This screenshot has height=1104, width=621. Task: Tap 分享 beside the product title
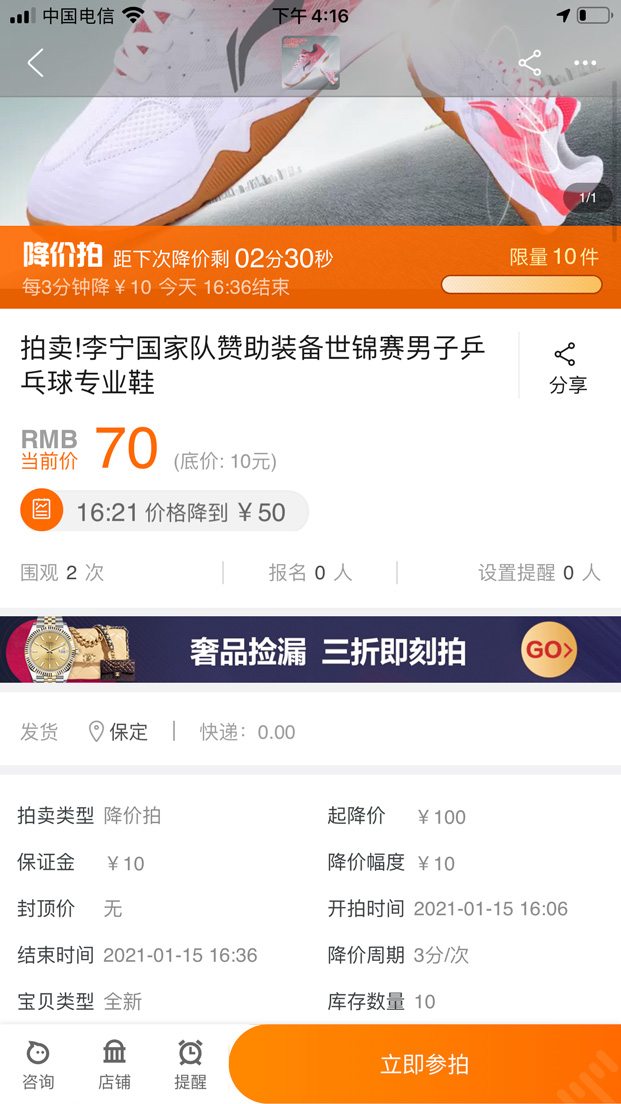567,367
